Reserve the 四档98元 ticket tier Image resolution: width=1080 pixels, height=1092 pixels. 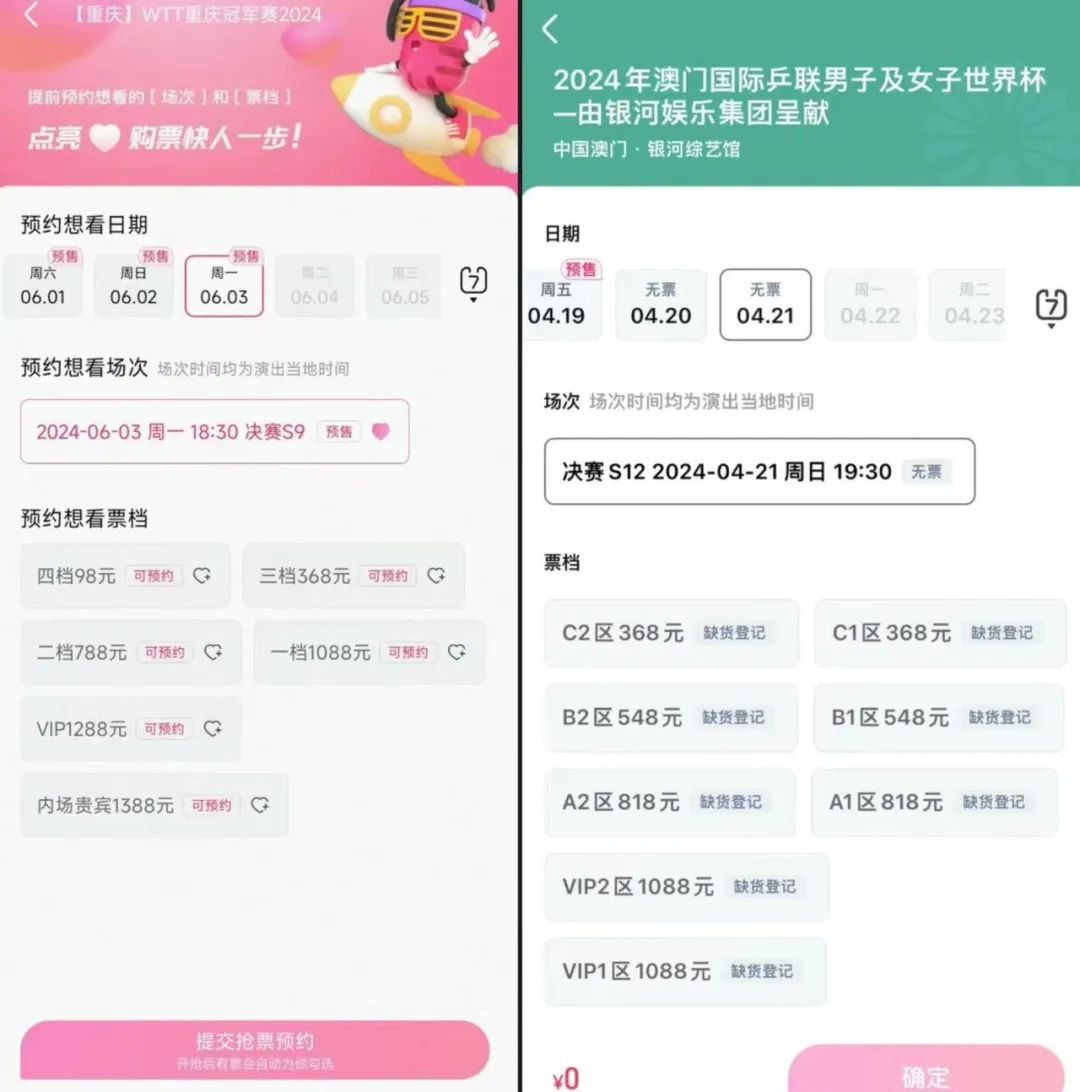125,576
